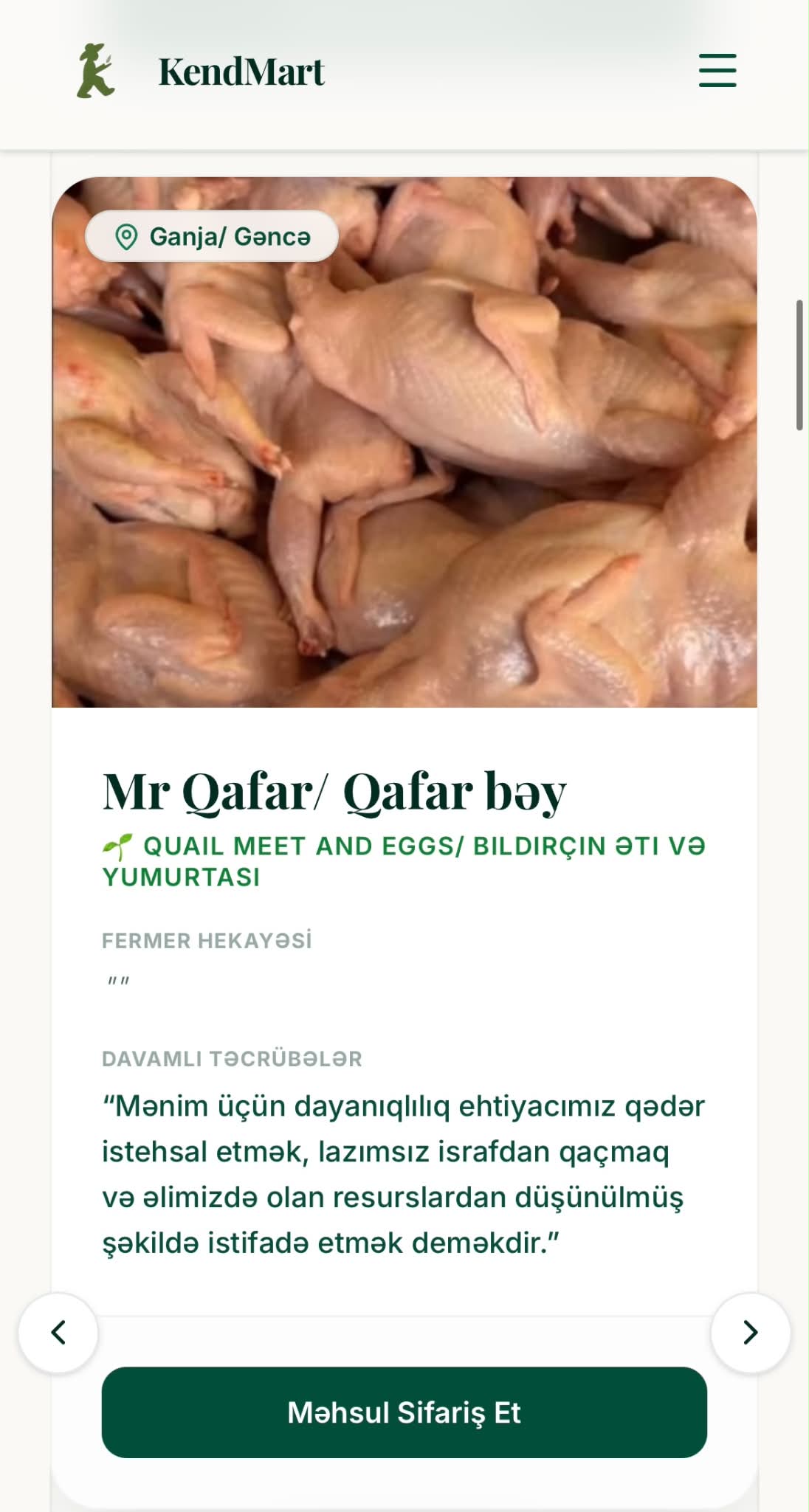Show the next farmer card
The width and height of the screenshot is (809, 1512).
(x=751, y=1333)
